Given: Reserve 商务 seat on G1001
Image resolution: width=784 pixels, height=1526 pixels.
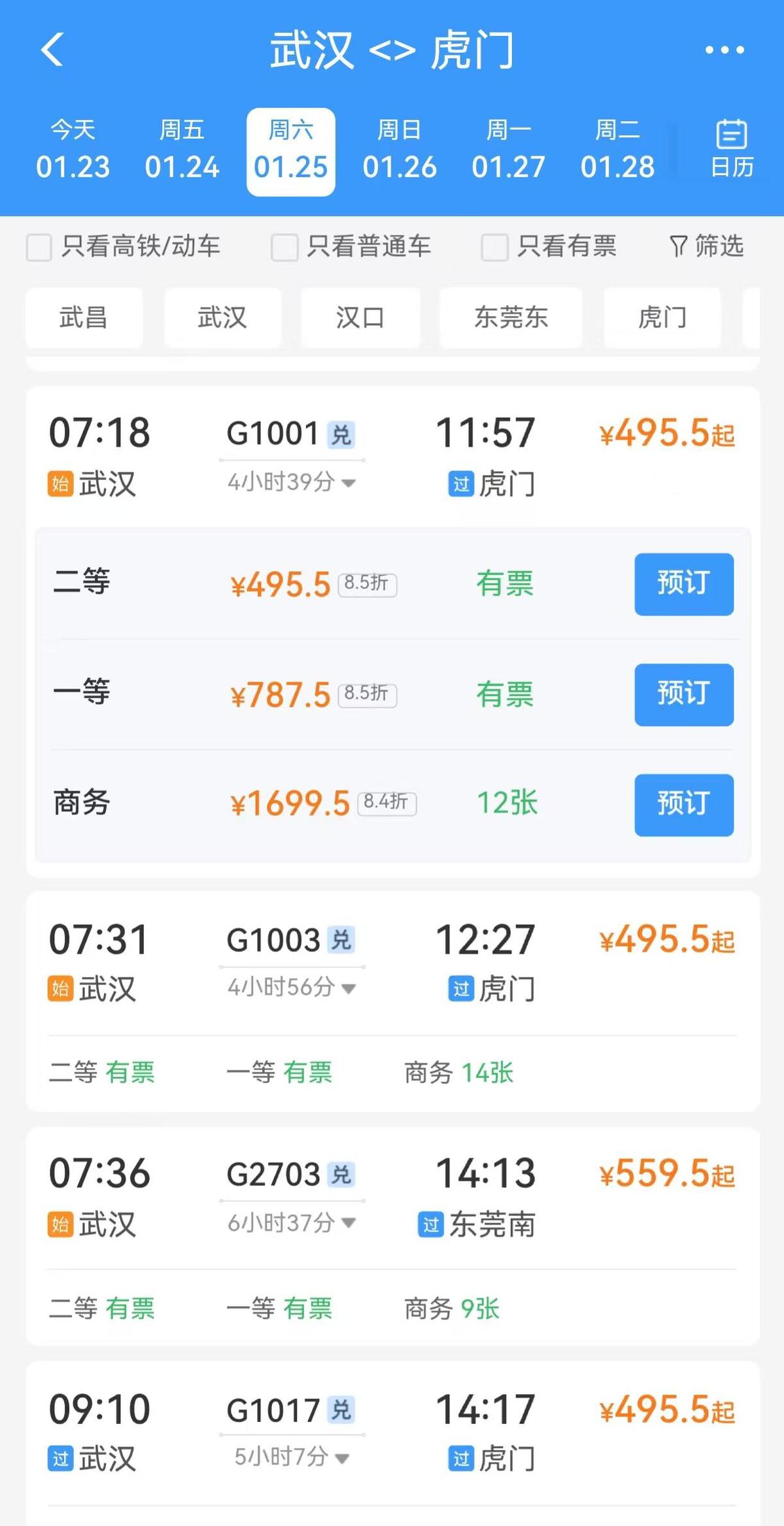Looking at the screenshot, I should (684, 805).
